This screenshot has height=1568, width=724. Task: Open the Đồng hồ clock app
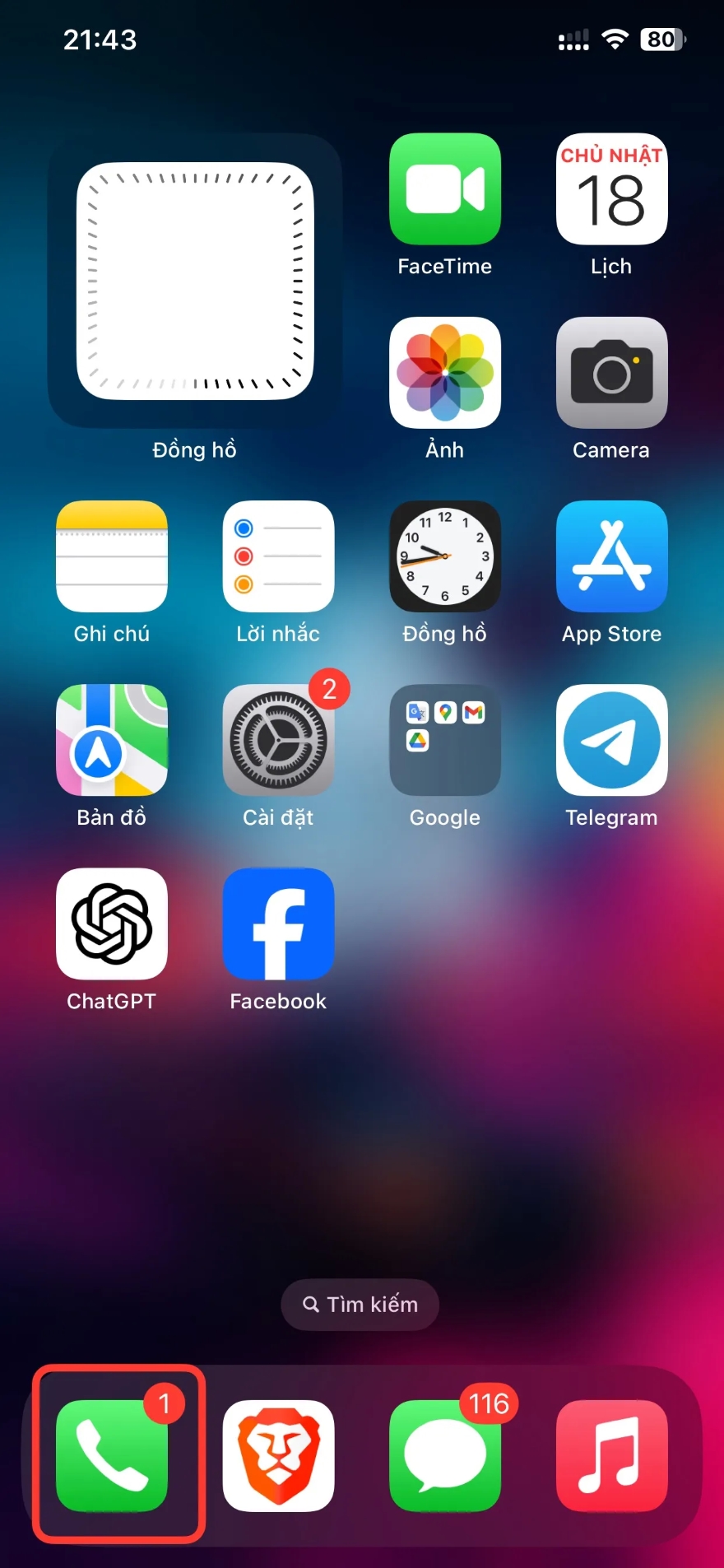click(x=444, y=557)
